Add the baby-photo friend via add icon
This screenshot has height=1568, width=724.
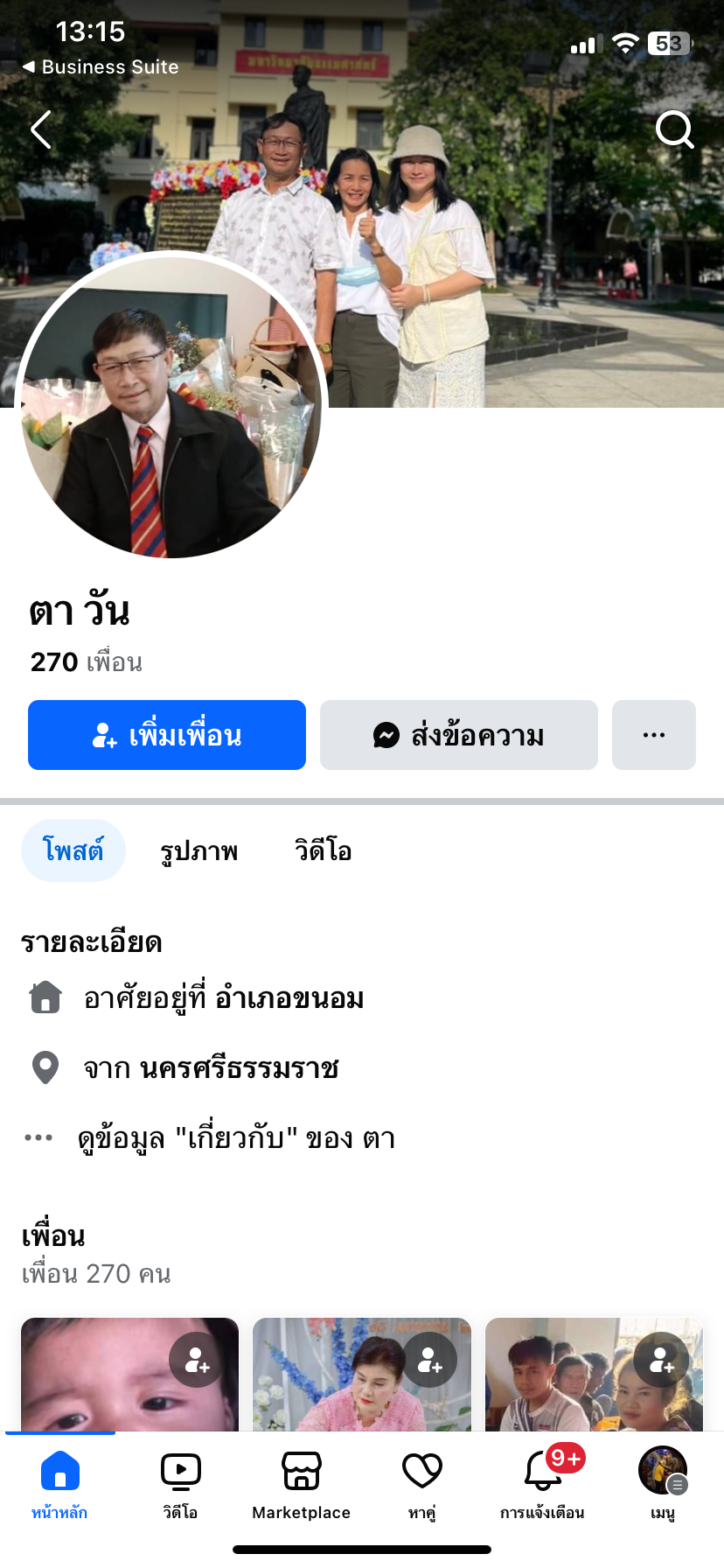tap(198, 1360)
